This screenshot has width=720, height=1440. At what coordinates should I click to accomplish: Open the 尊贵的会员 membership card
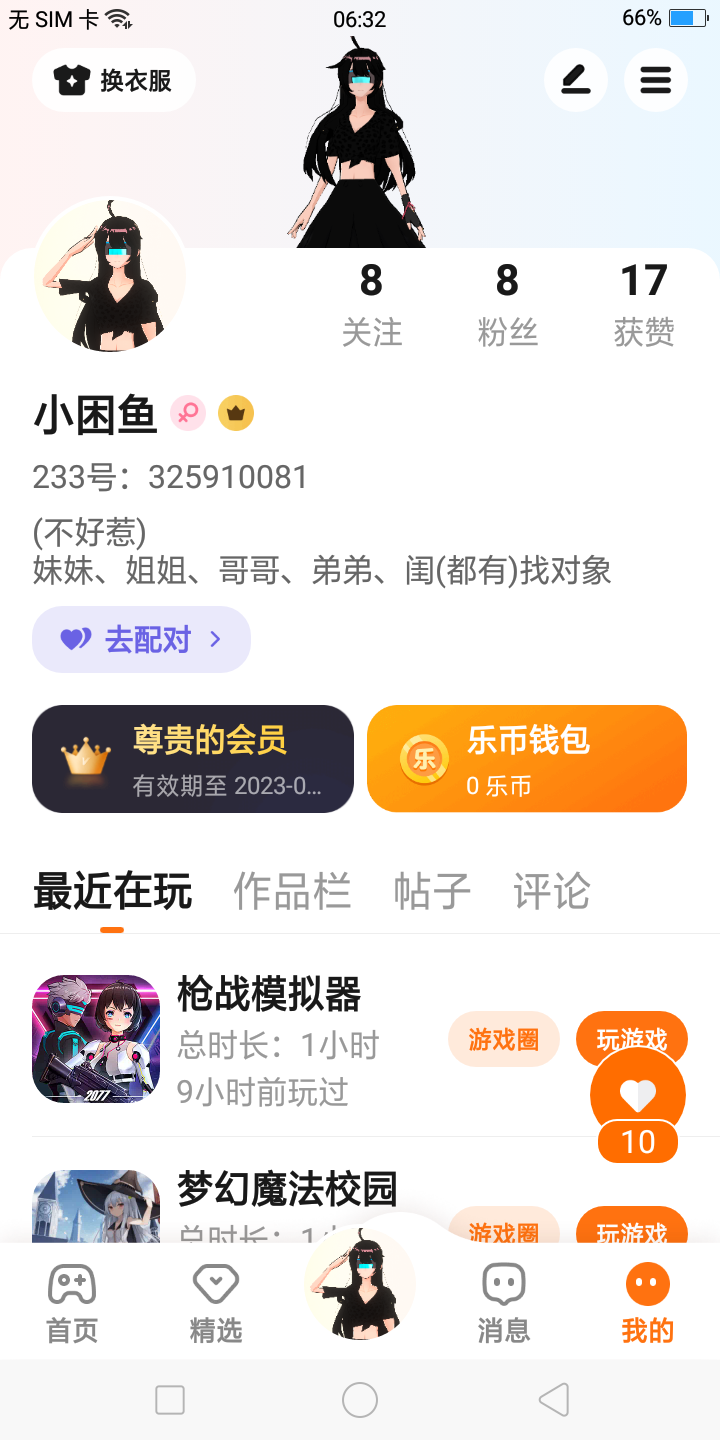click(x=193, y=759)
